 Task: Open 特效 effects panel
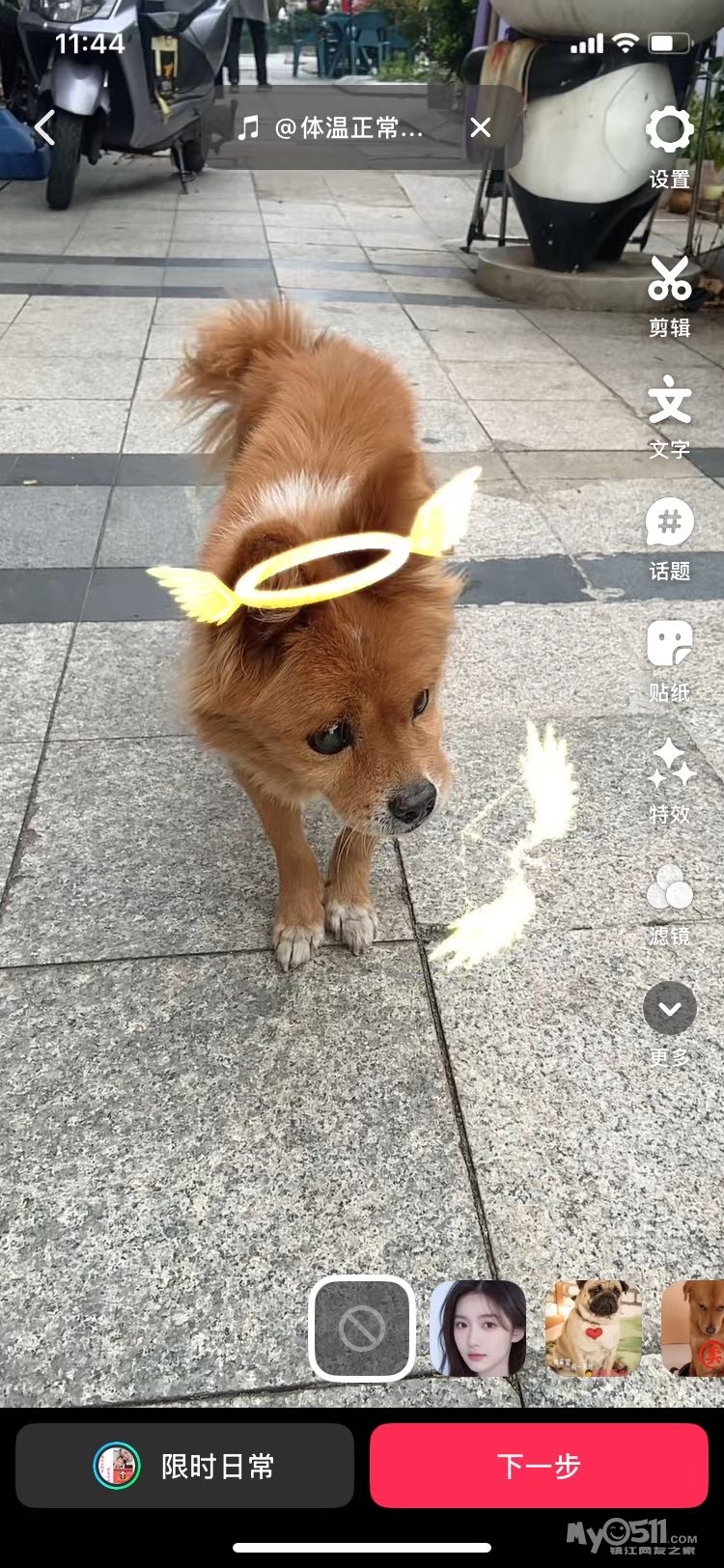[669, 783]
